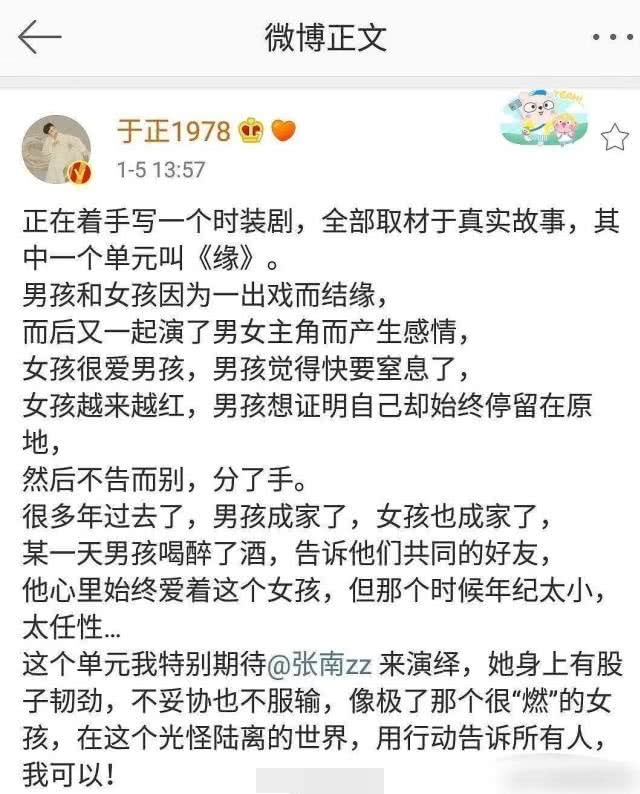
Task: Go back from the Weibo post
Action: [40, 37]
